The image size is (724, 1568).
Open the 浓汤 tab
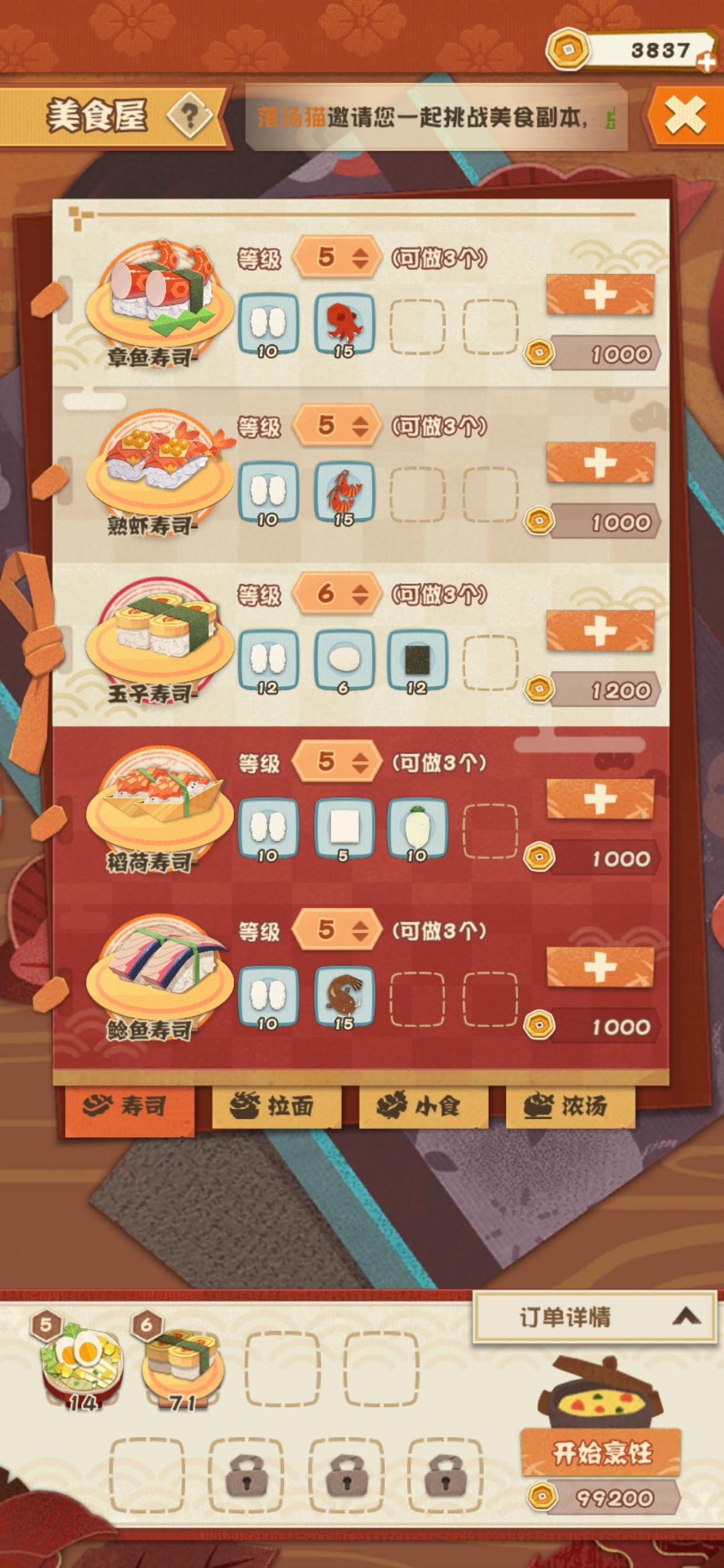(565, 1104)
